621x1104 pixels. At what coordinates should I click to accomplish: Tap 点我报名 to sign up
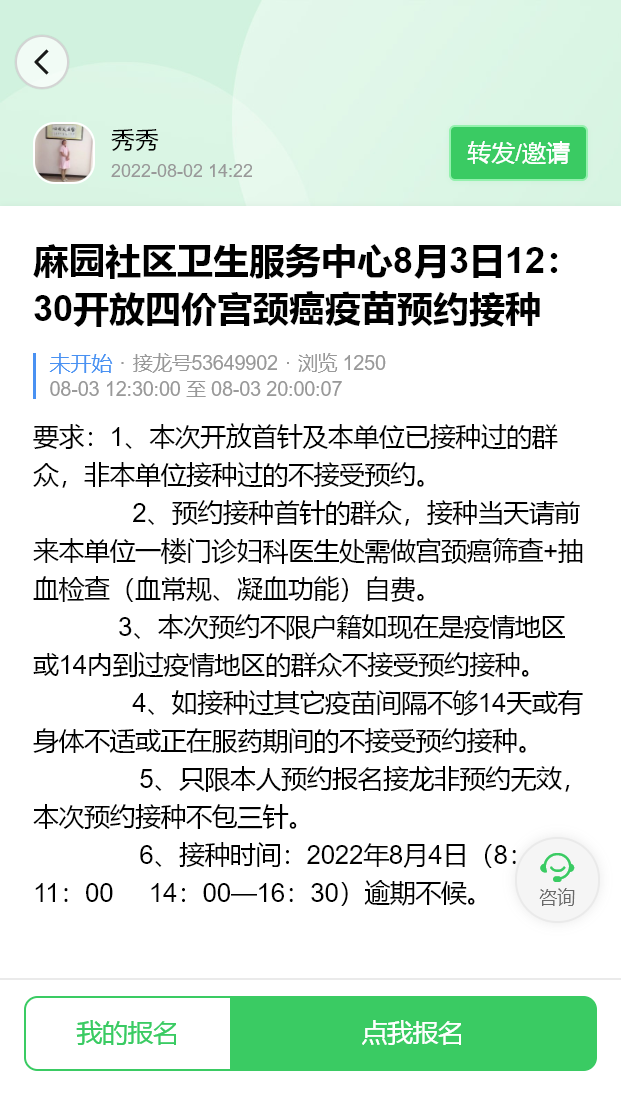pos(413,1033)
